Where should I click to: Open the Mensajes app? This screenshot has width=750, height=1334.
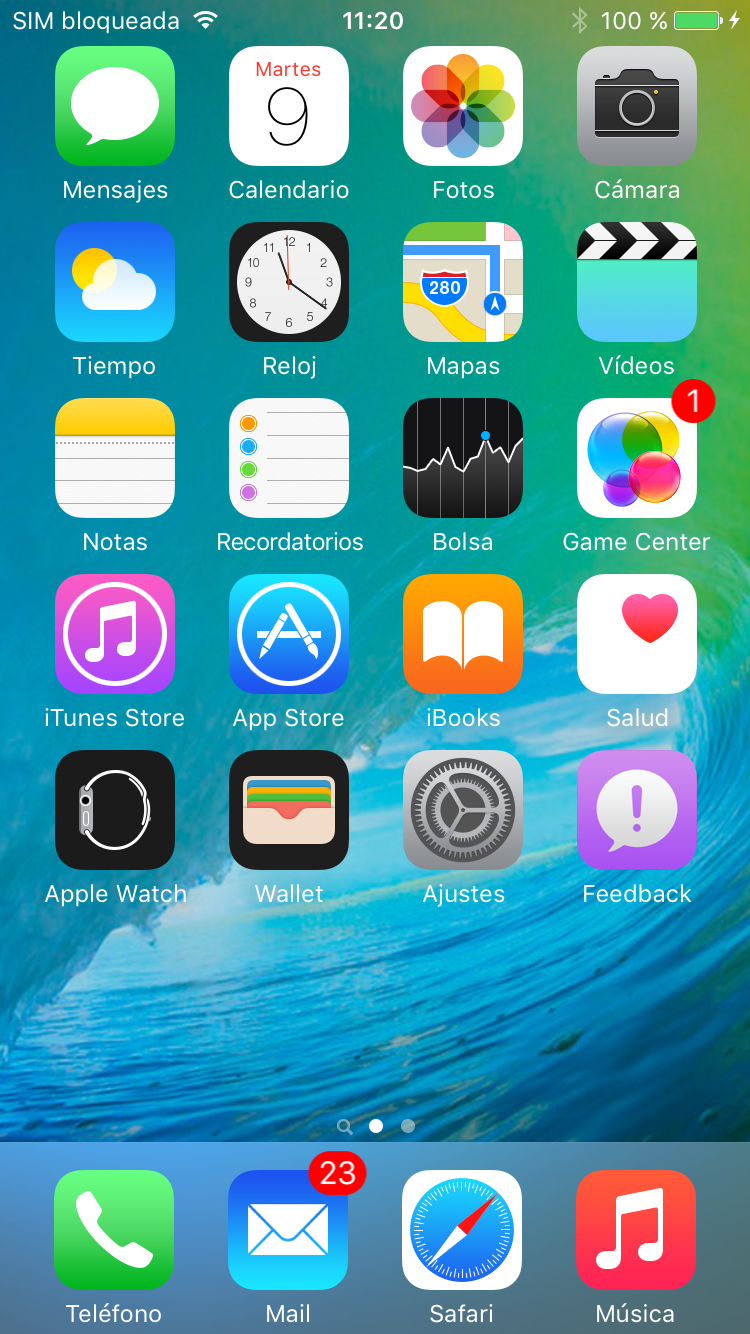point(115,106)
